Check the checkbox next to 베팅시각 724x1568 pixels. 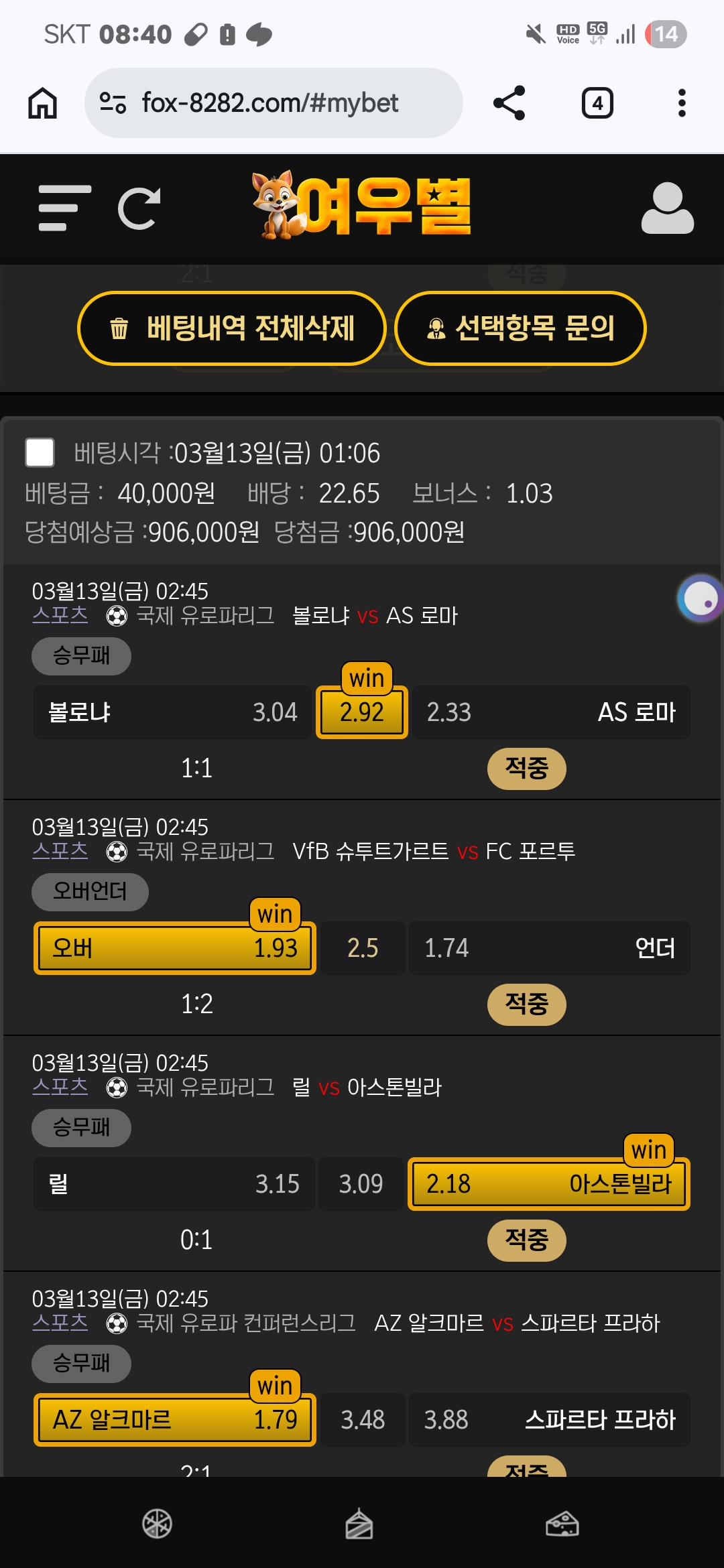tap(40, 453)
